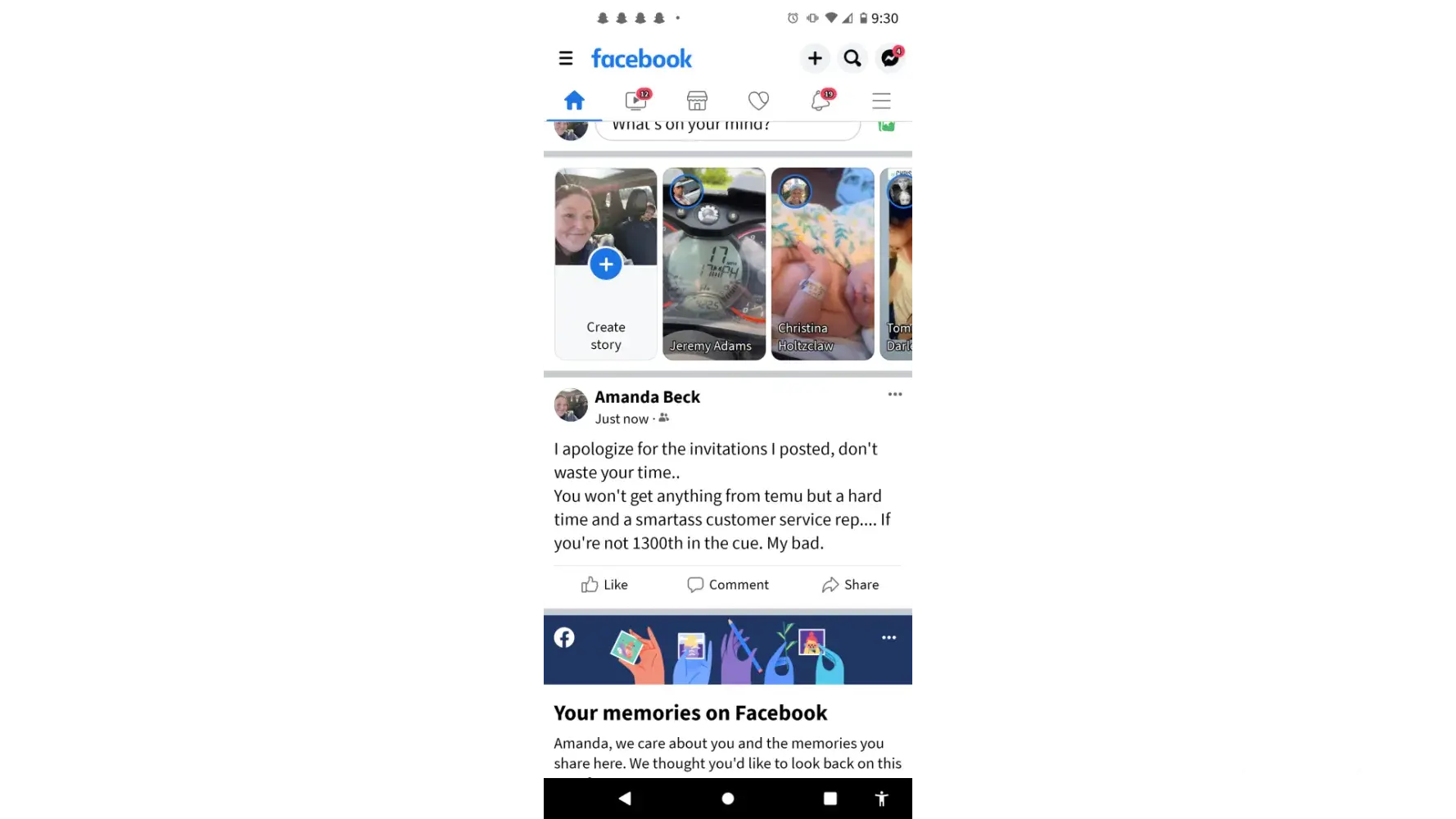The width and height of the screenshot is (1456, 819).
Task: Open the Dating heart tab
Action: 758,101
